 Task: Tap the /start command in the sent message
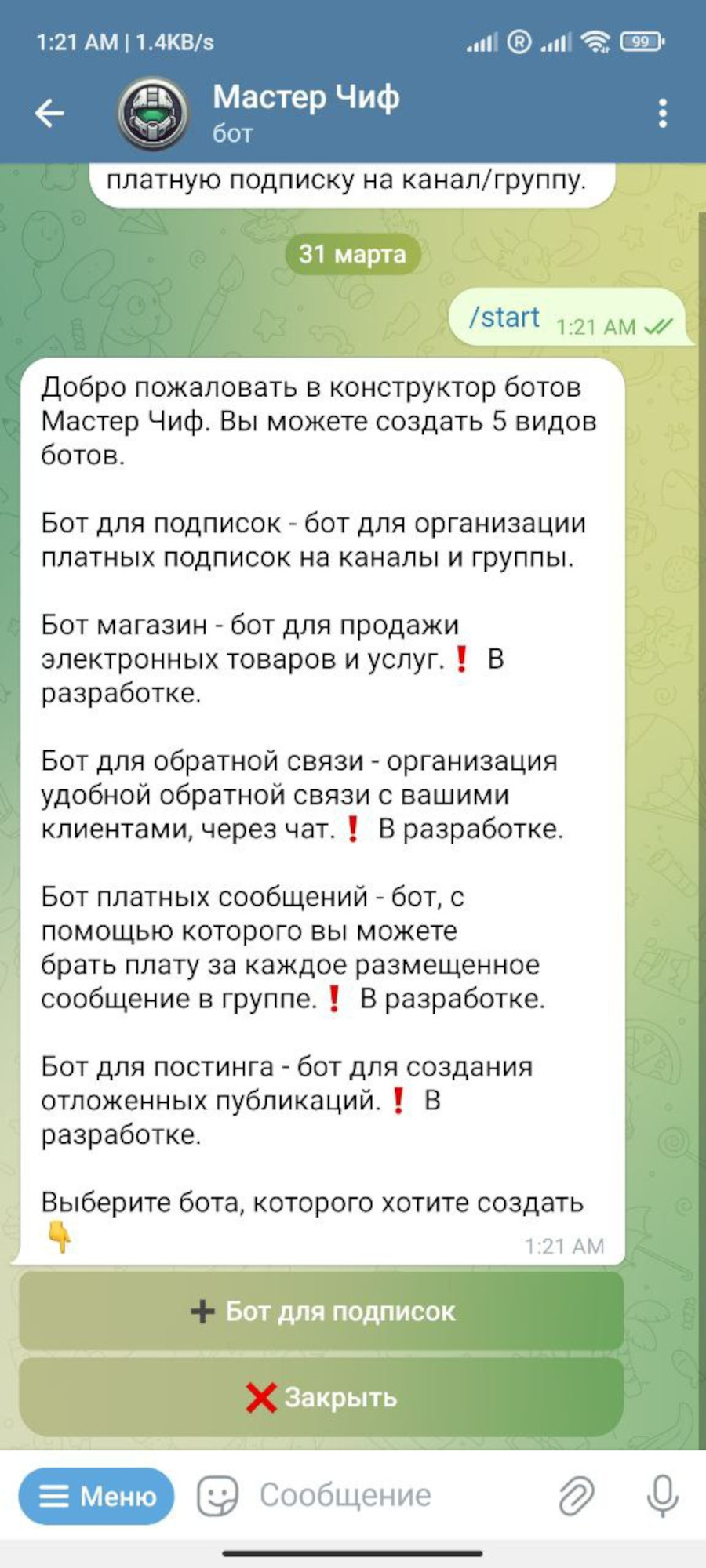coord(504,318)
